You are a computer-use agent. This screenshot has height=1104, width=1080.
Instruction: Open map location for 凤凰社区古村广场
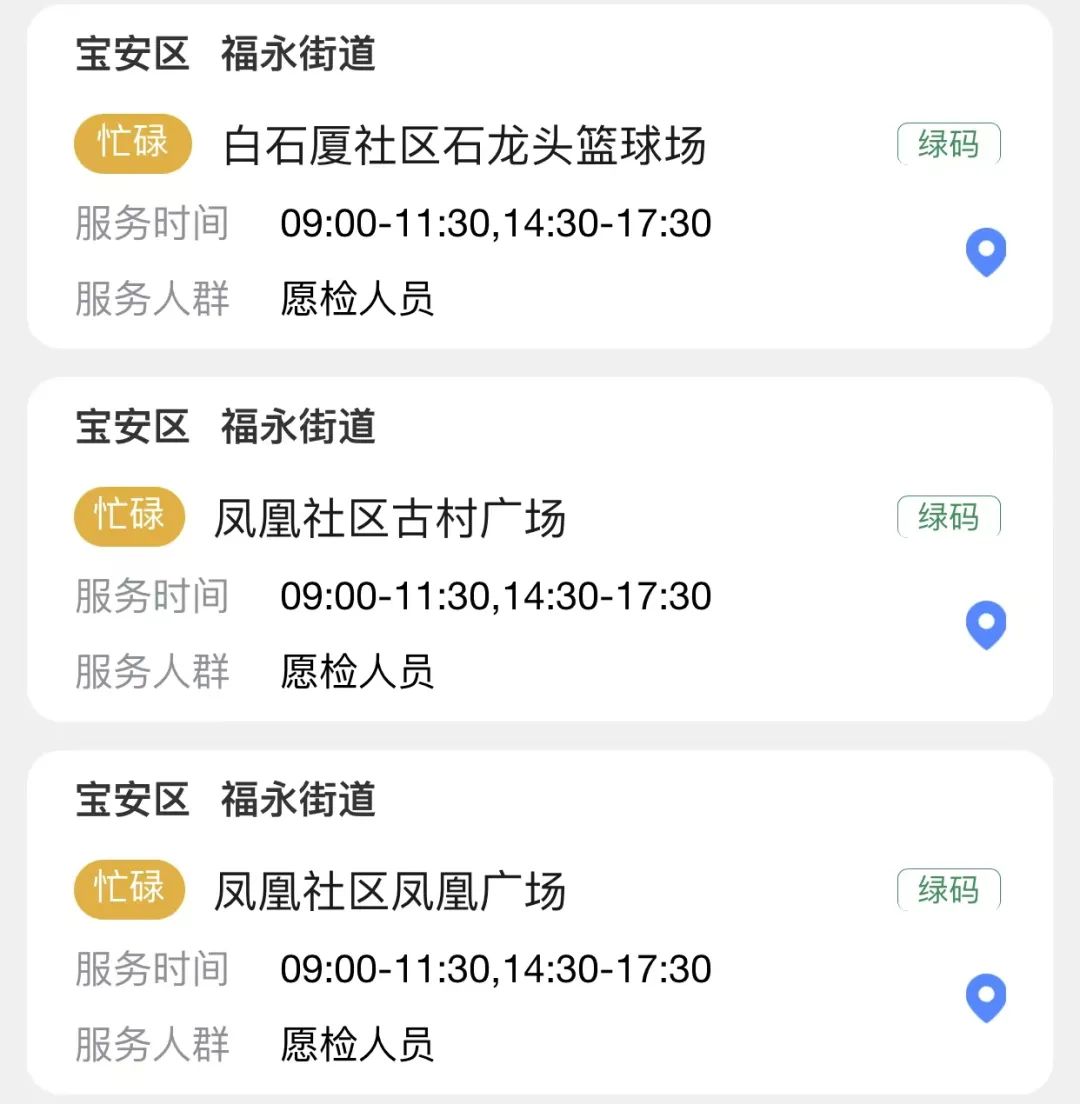click(x=985, y=625)
